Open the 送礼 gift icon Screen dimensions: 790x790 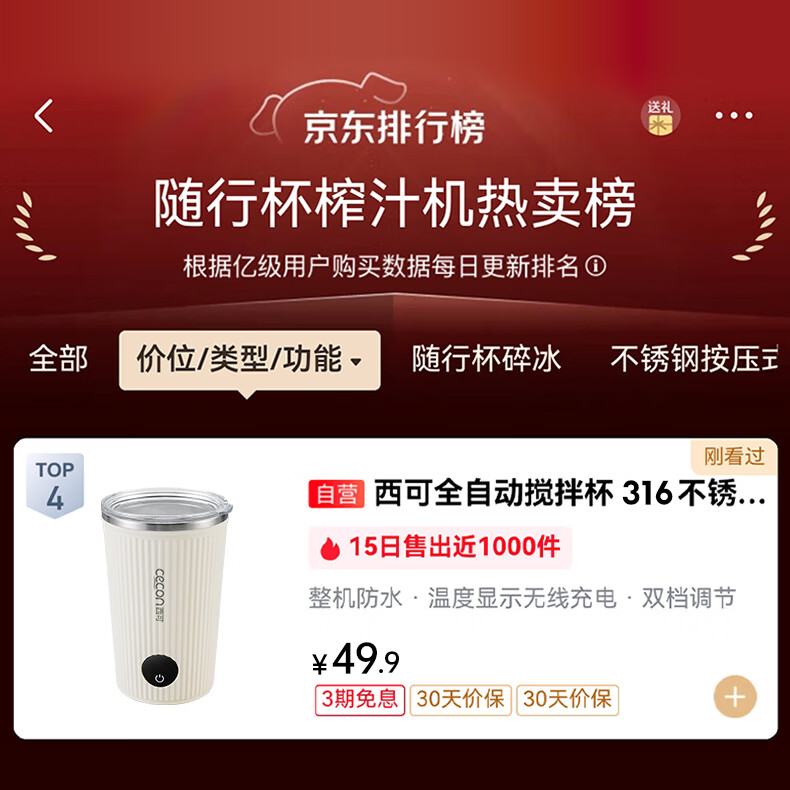click(660, 117)
